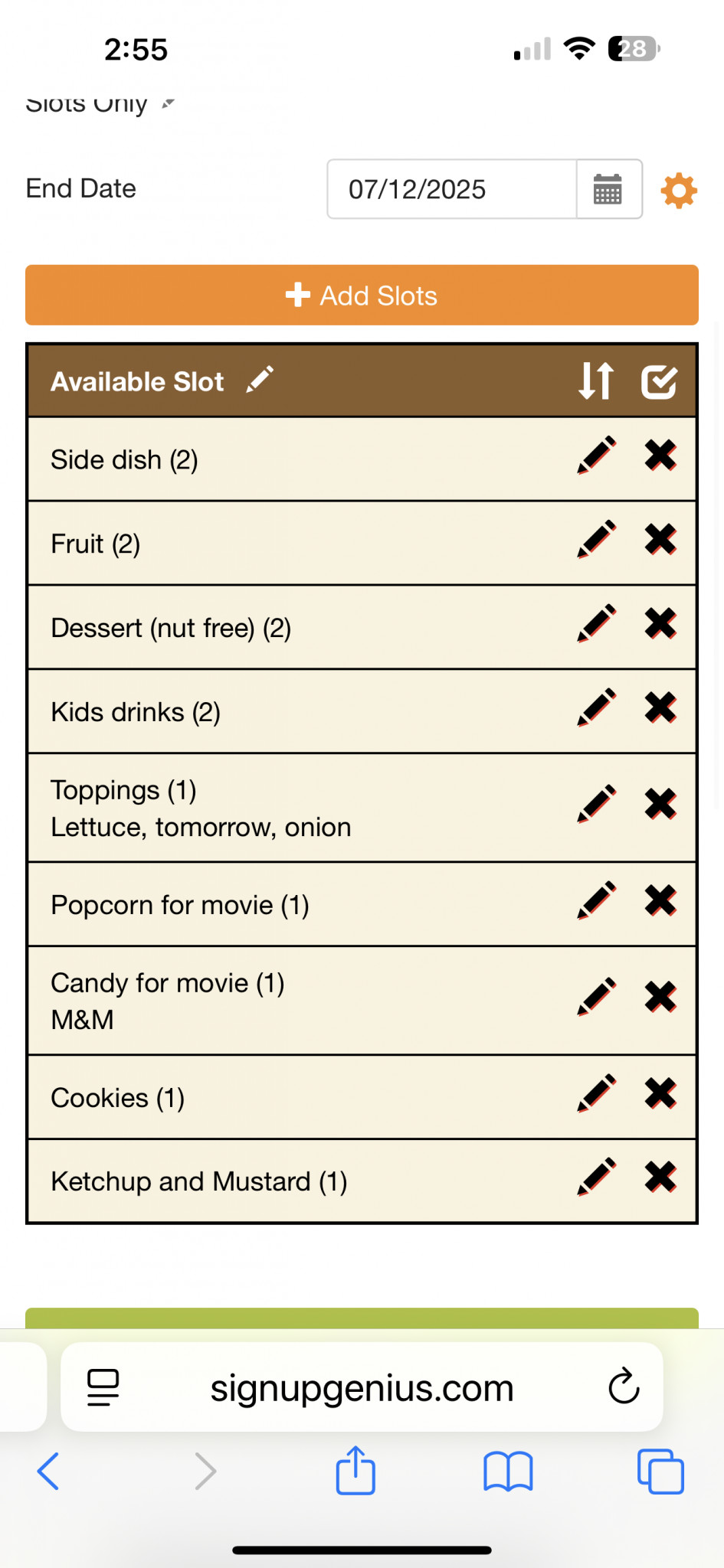Edit the Dessert (nut free) slot
Screen dimensions: 724x1568
click(x=597, y=624)
